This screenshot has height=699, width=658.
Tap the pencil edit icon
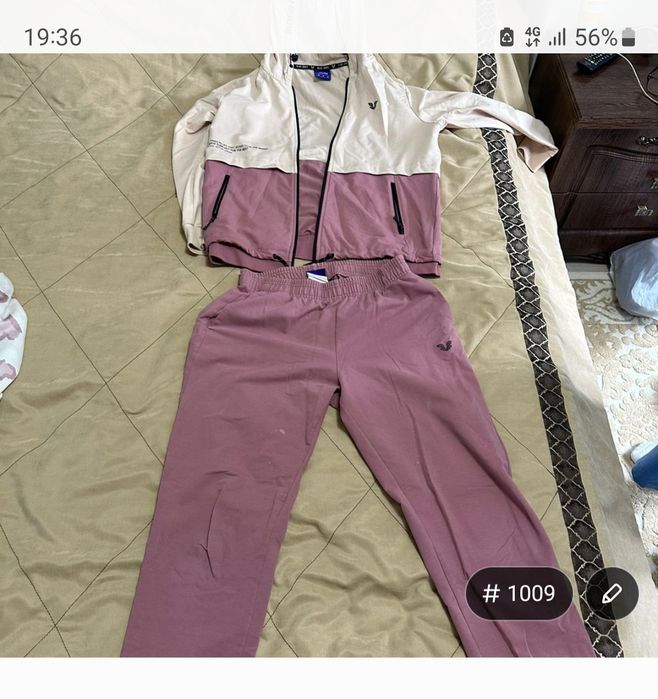point(612,593)
